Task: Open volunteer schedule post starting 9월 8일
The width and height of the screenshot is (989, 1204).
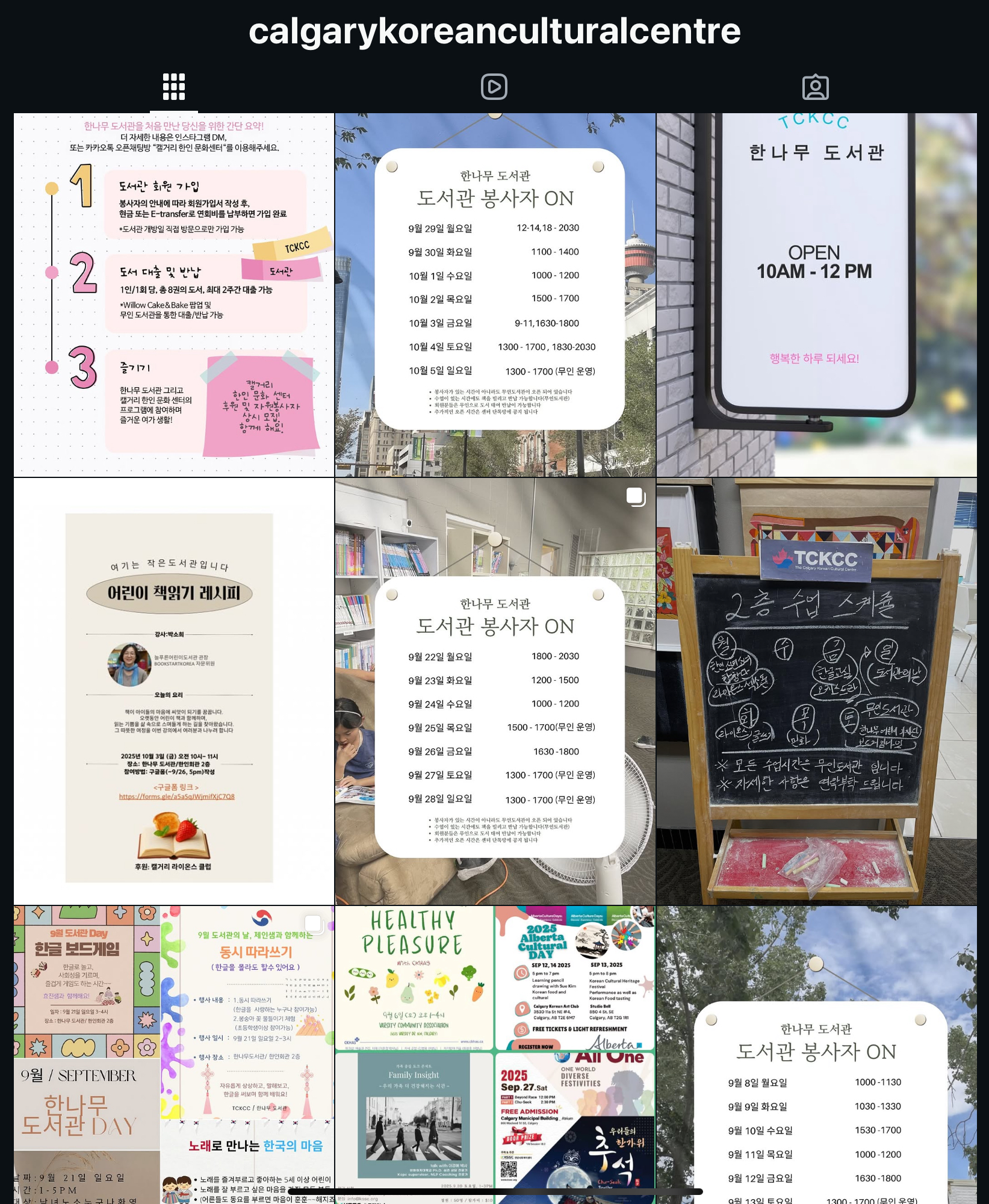Action: point(816,1053)
